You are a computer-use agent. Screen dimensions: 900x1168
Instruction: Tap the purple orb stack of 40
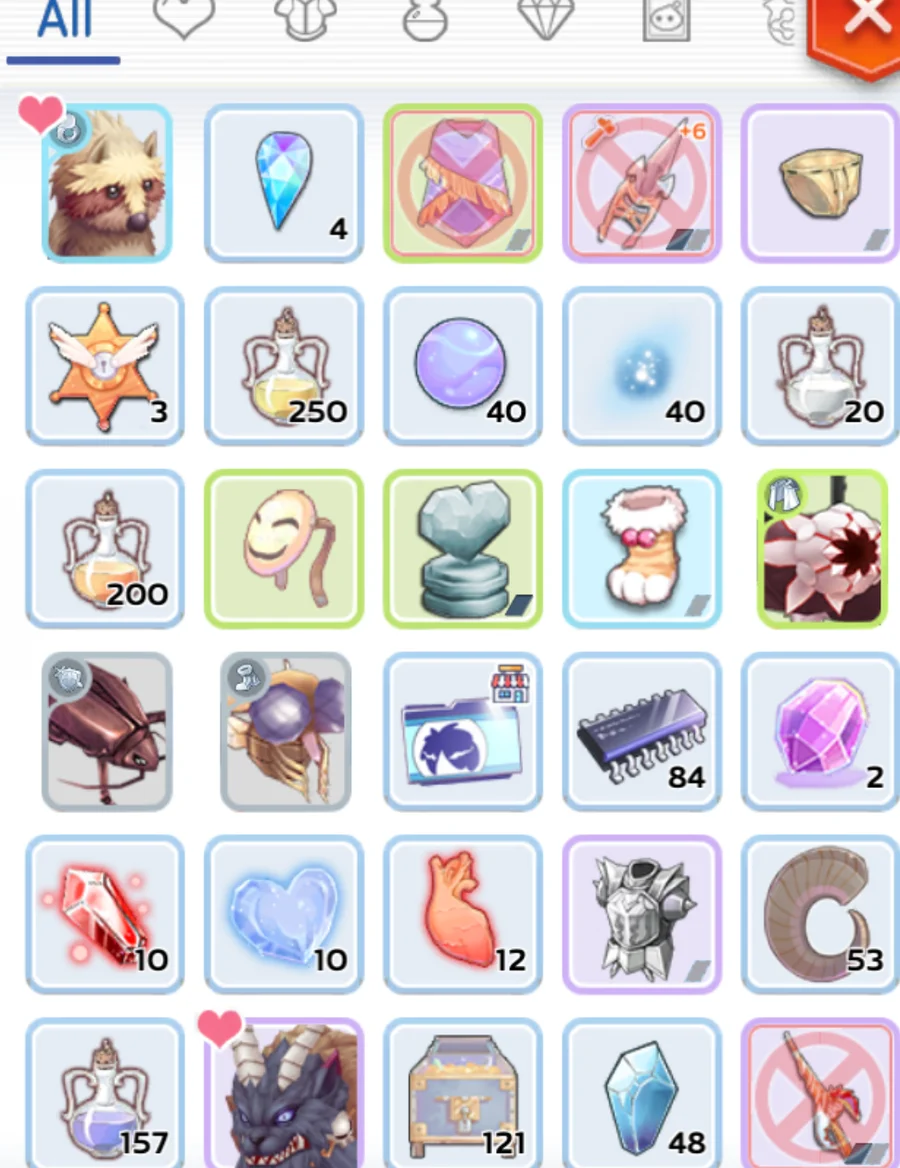click(463, 366)
